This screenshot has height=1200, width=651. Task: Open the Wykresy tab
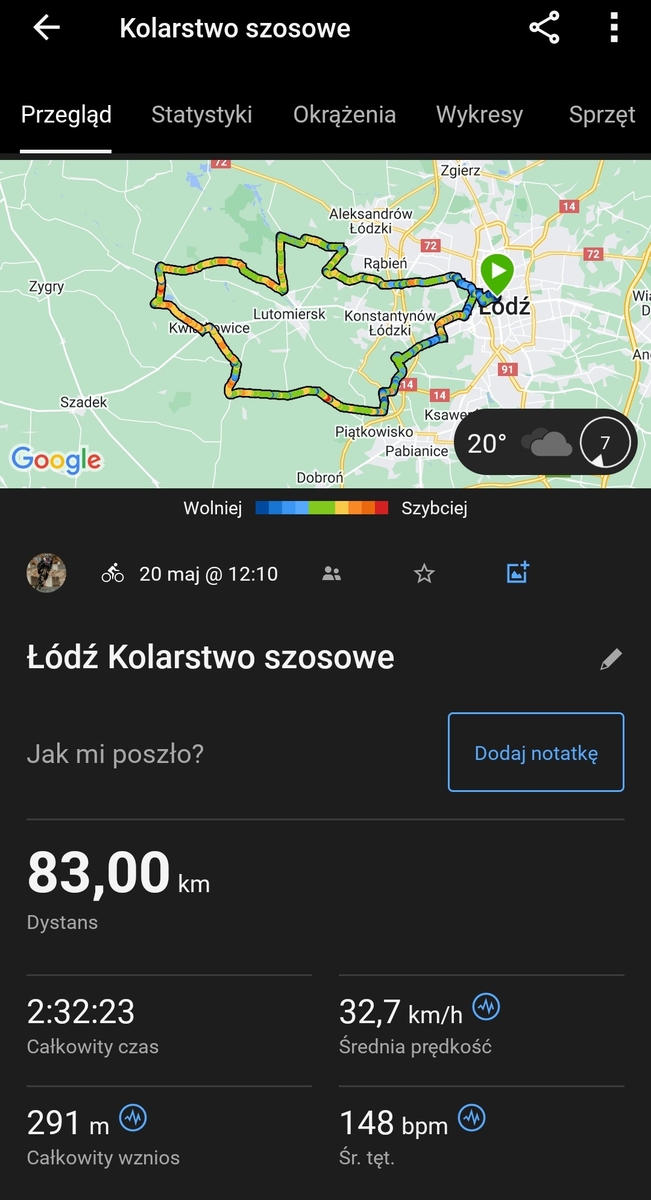479,115
